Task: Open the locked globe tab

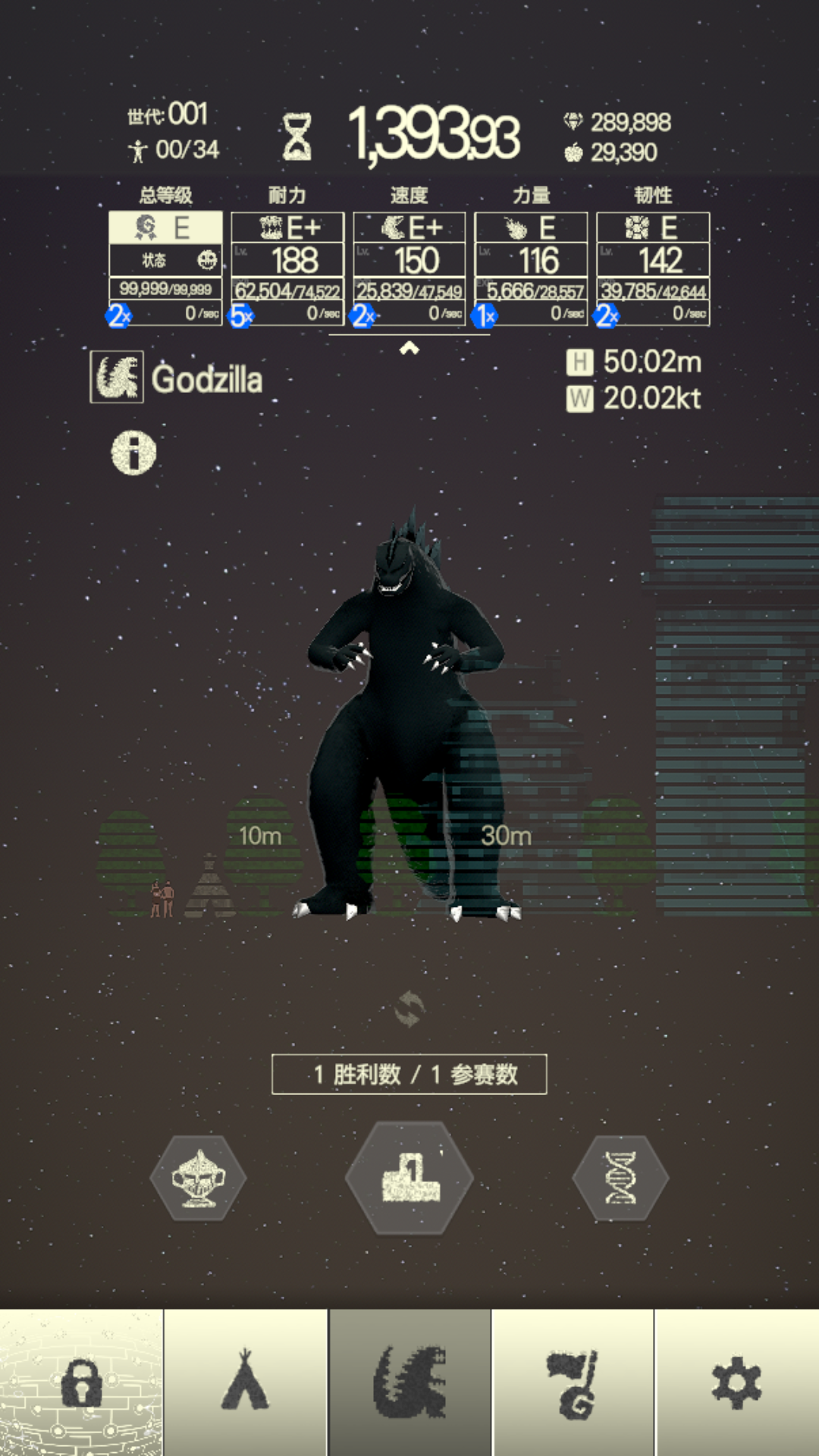Action: click(81, 1382)
